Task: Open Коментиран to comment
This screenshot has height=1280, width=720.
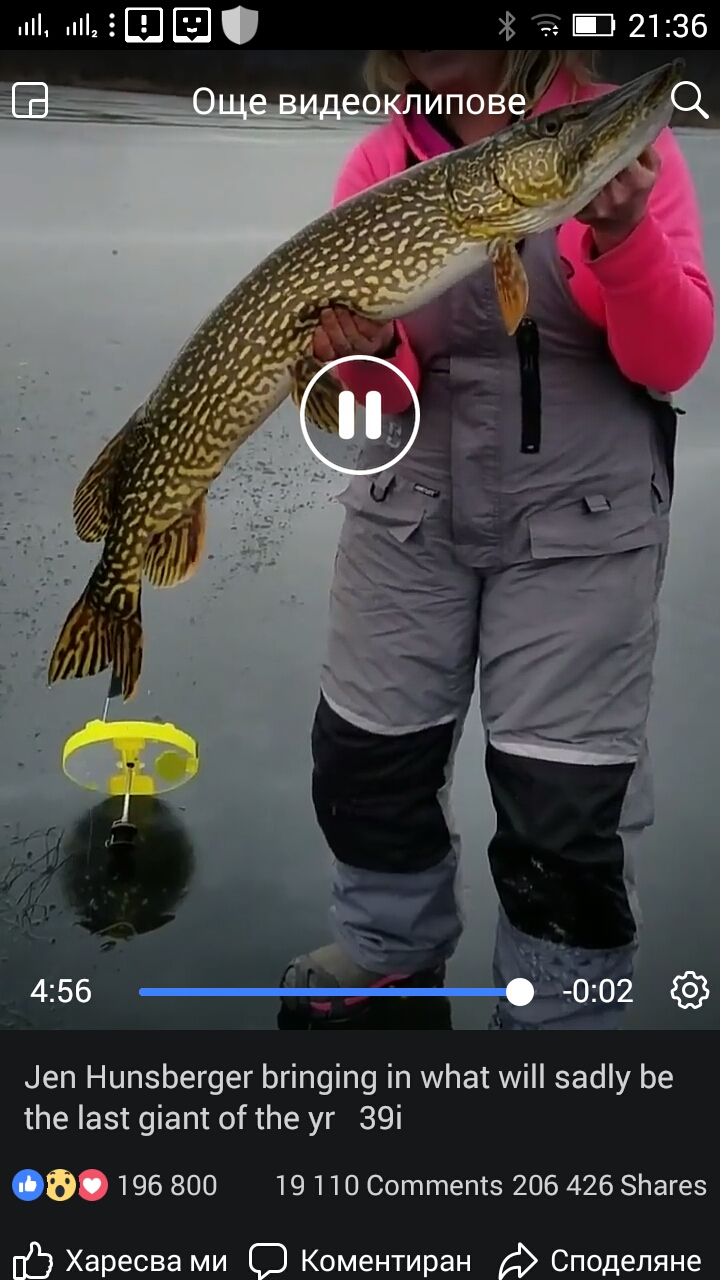Action: point(360,1260)
